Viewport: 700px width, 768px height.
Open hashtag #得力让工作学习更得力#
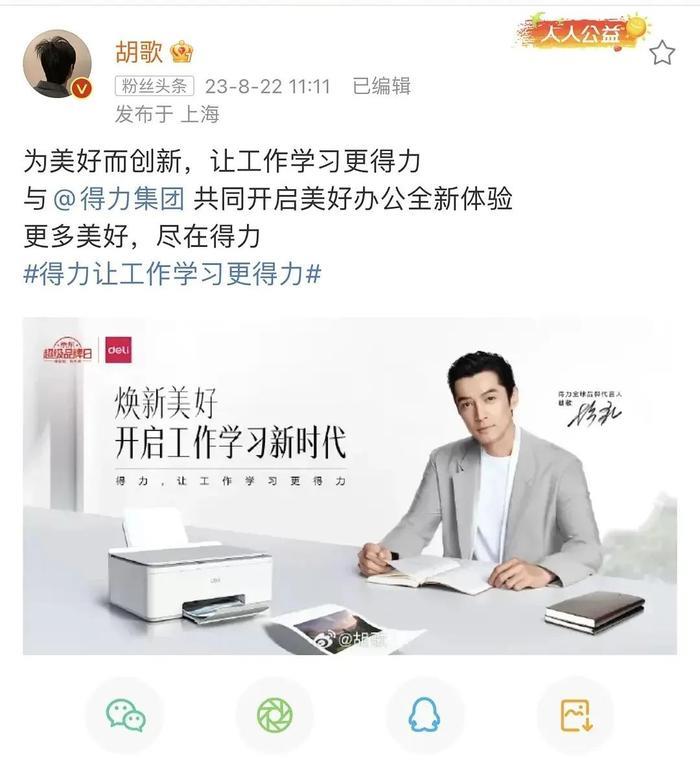tap(172, 273)
